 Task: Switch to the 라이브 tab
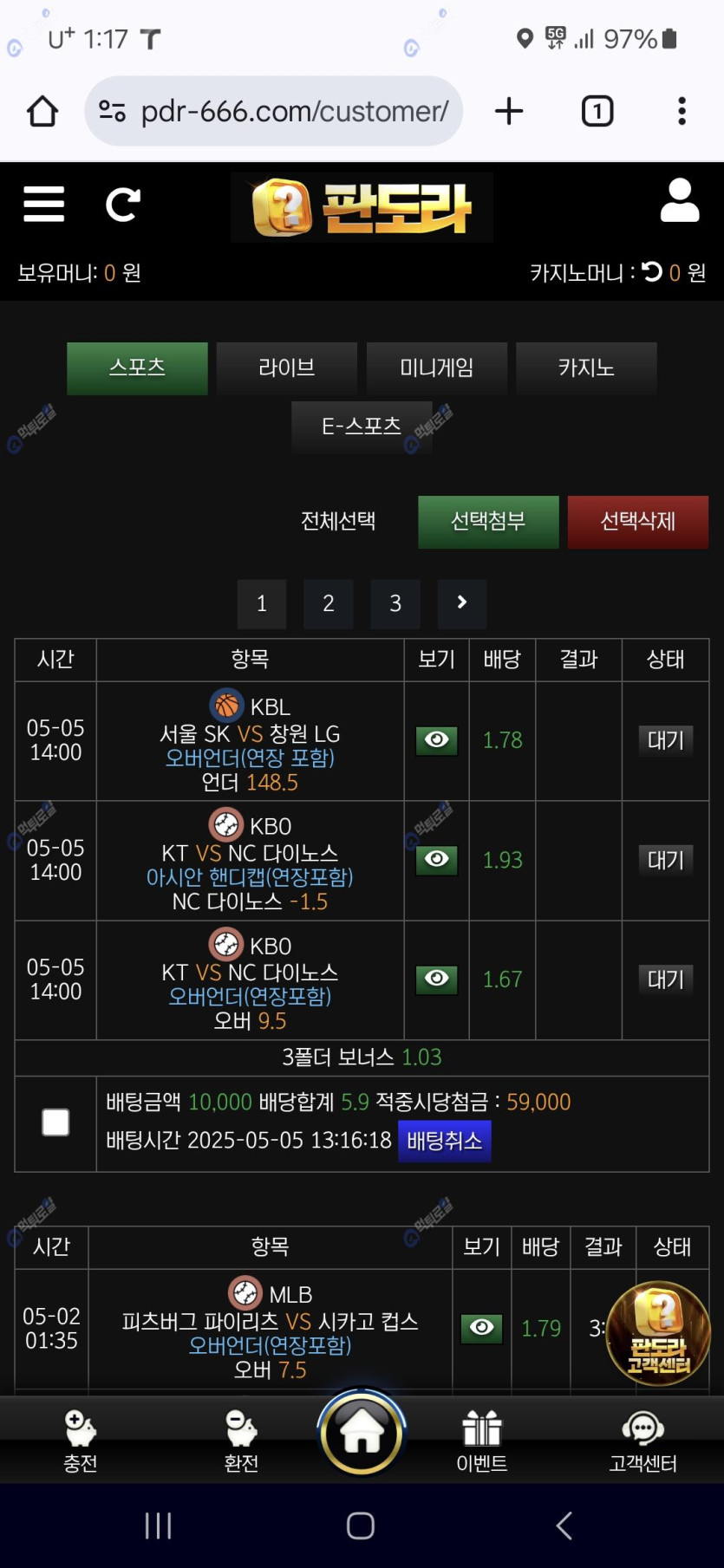coord(286,368)
